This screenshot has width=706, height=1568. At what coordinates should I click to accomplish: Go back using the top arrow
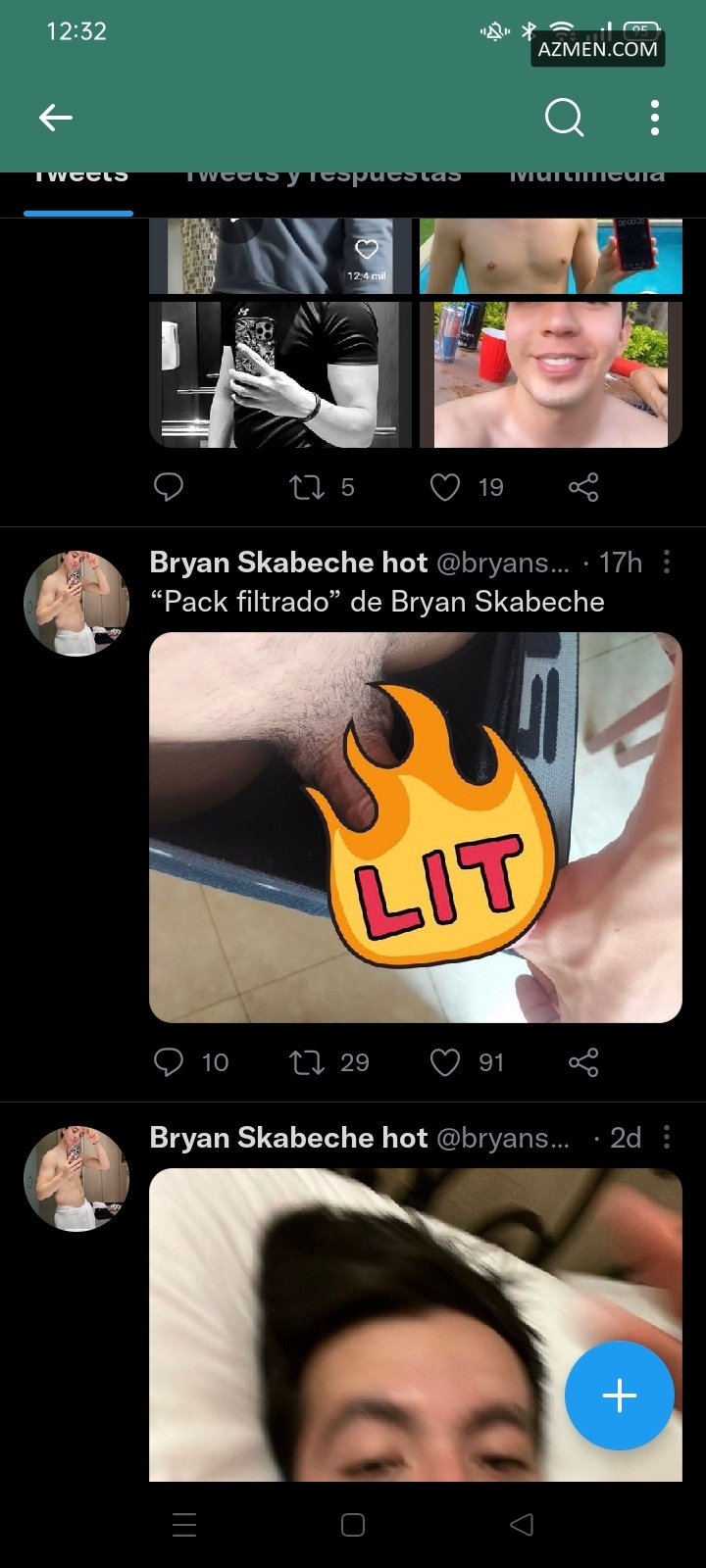(x=56, y=119)
